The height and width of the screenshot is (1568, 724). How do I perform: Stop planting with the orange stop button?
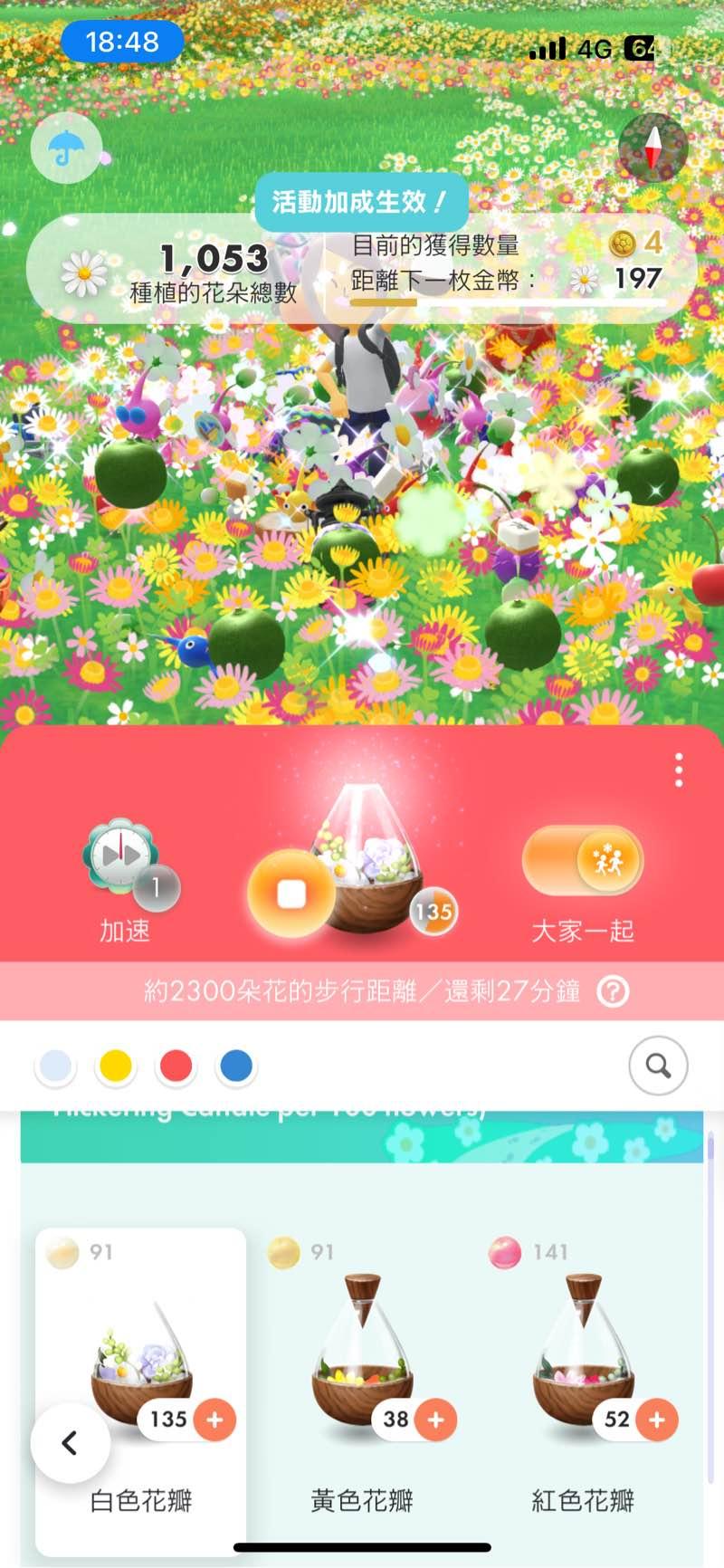point(291,894)
